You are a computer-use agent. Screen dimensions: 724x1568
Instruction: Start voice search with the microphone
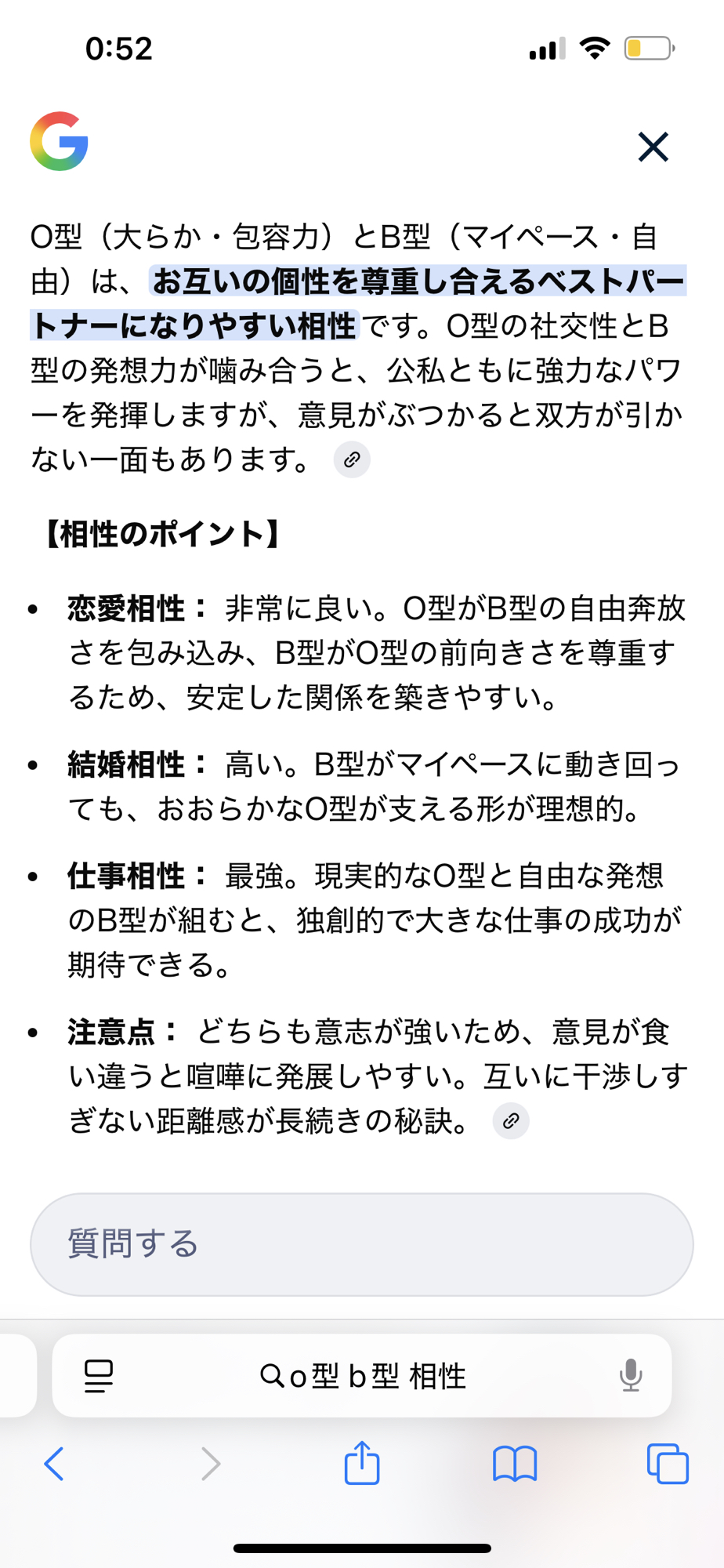pyautogui.click(x=630, y=1376)
